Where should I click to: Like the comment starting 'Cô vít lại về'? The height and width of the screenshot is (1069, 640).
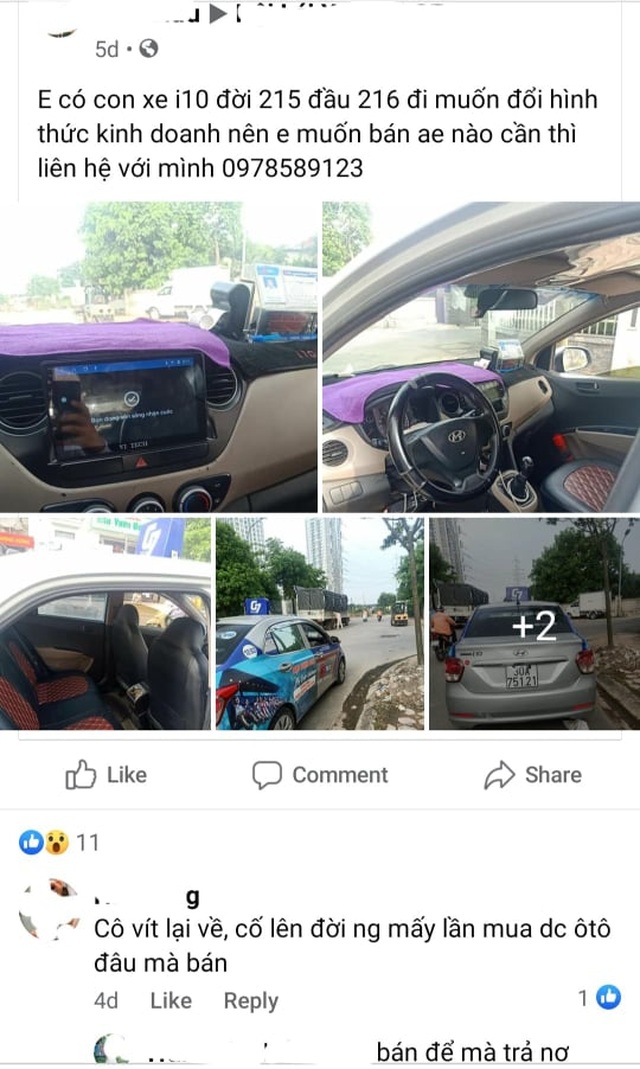pyautogui.click(x=170, y=1000)
